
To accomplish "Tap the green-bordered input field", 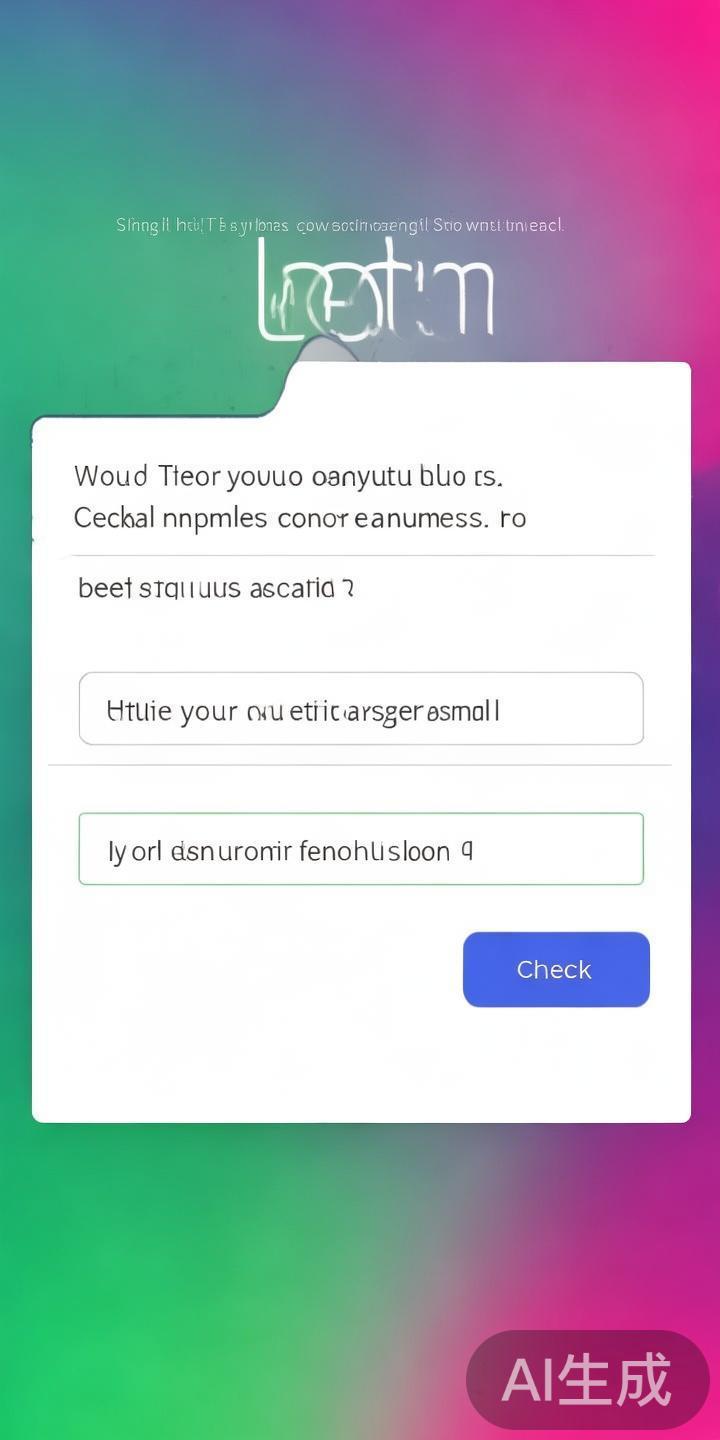I will [x=361, y=849].
